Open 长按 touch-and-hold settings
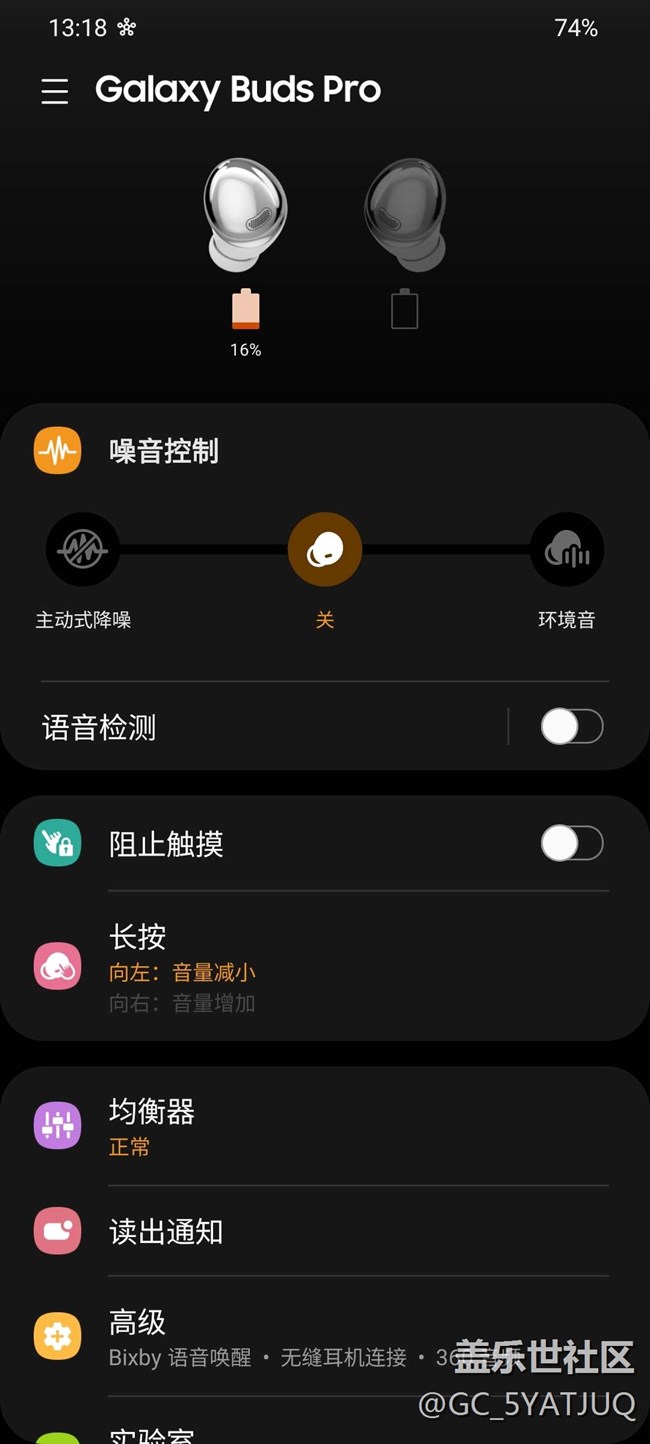 click(x=325, y=966)
